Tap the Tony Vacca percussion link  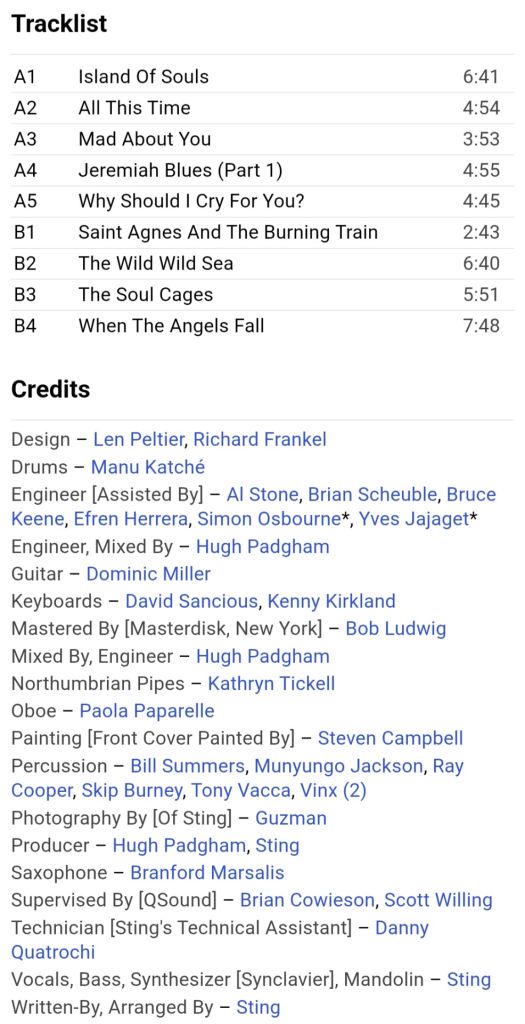[241, 791]
